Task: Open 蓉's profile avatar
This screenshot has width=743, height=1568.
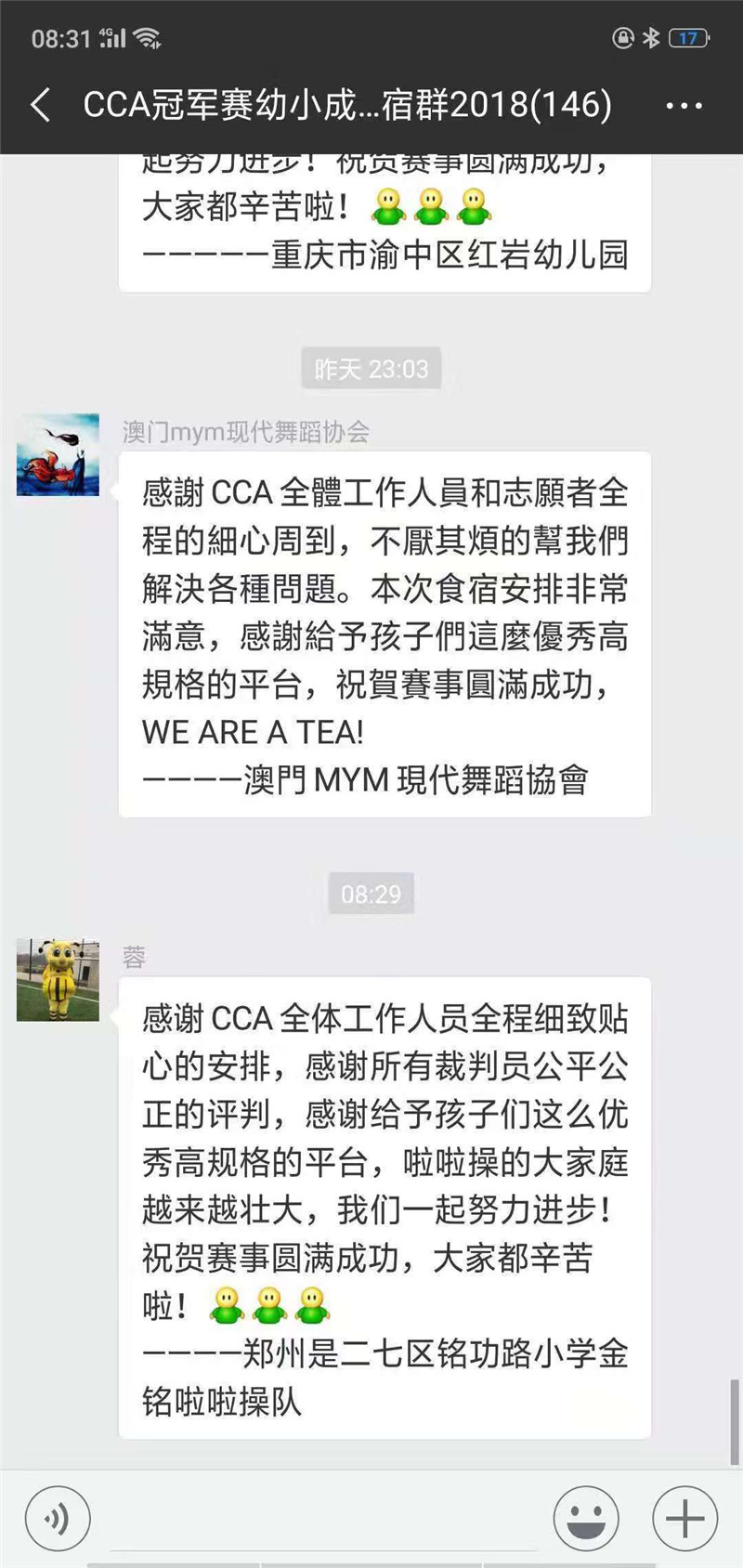Action: pos(58,980)
